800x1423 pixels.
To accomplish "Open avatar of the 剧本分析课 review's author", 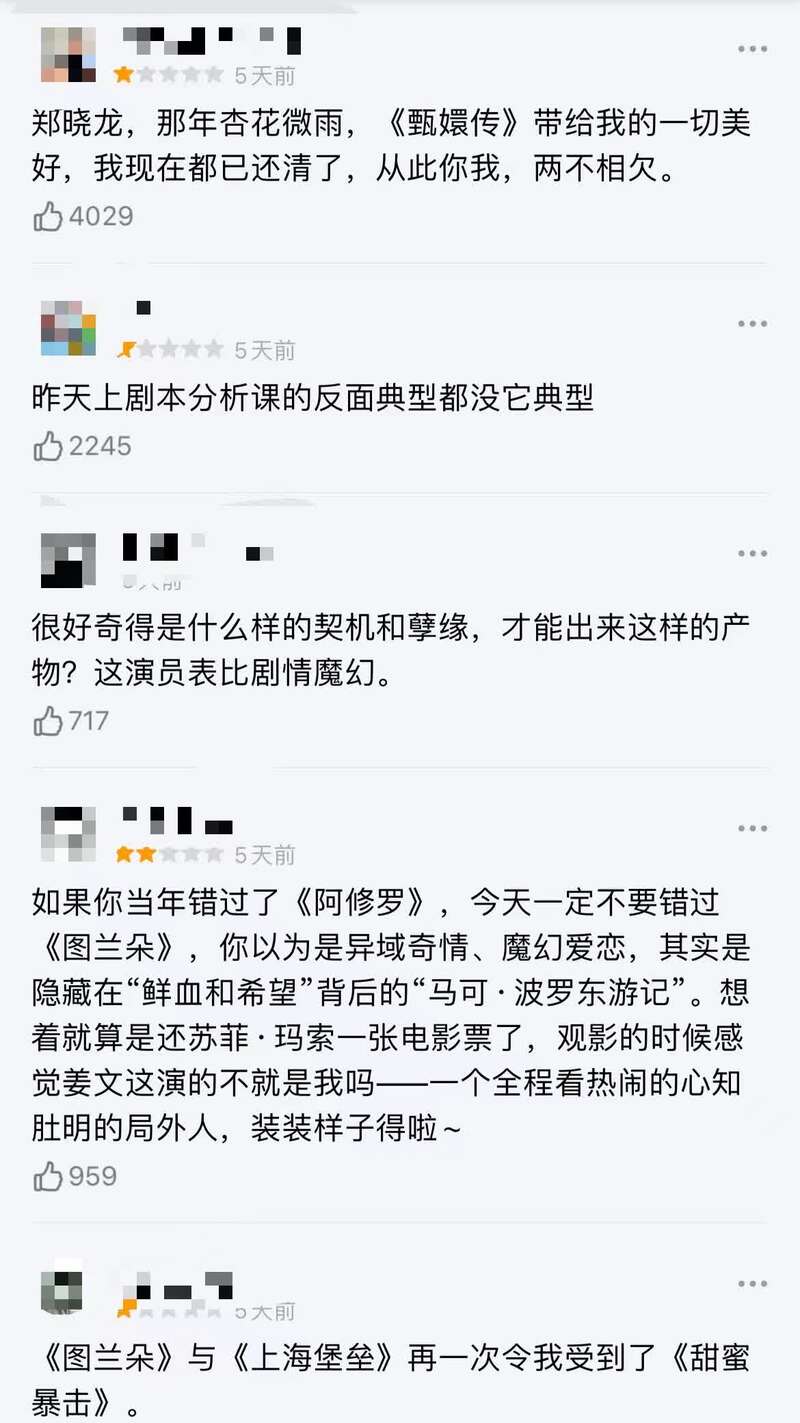I will tap(68, 328).
